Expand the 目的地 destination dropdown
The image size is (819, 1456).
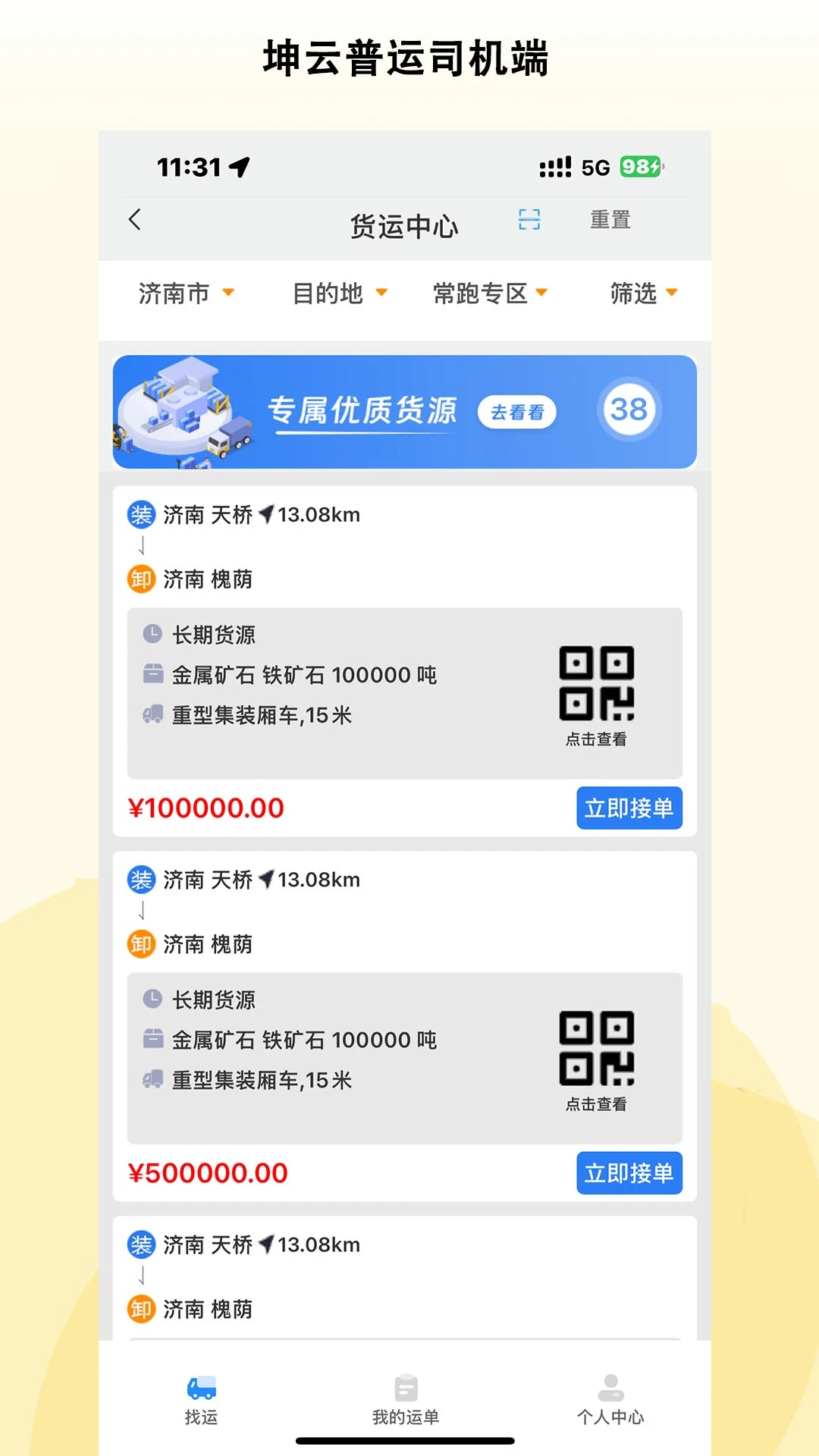point(340,293)
